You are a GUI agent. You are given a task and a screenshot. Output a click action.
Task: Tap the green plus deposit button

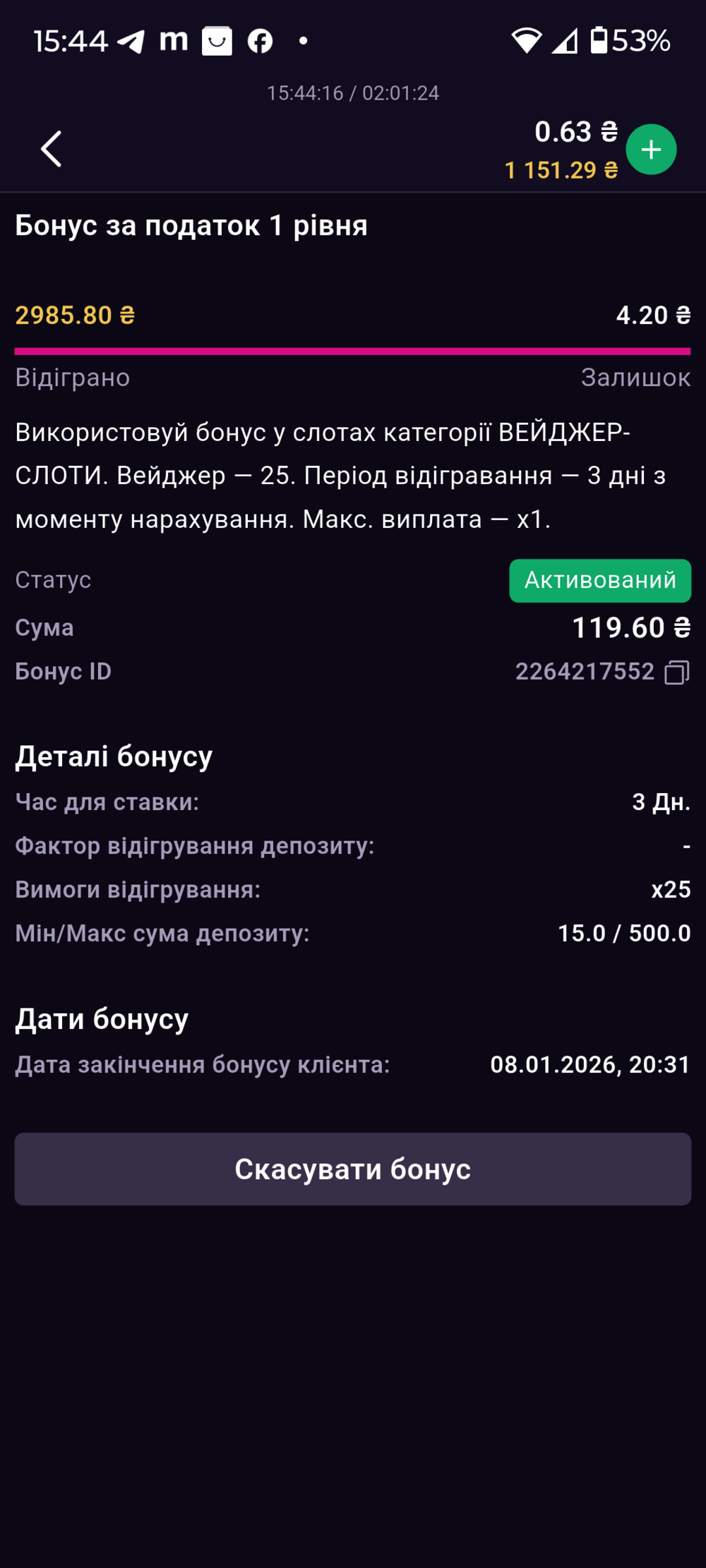pos(651,150)
